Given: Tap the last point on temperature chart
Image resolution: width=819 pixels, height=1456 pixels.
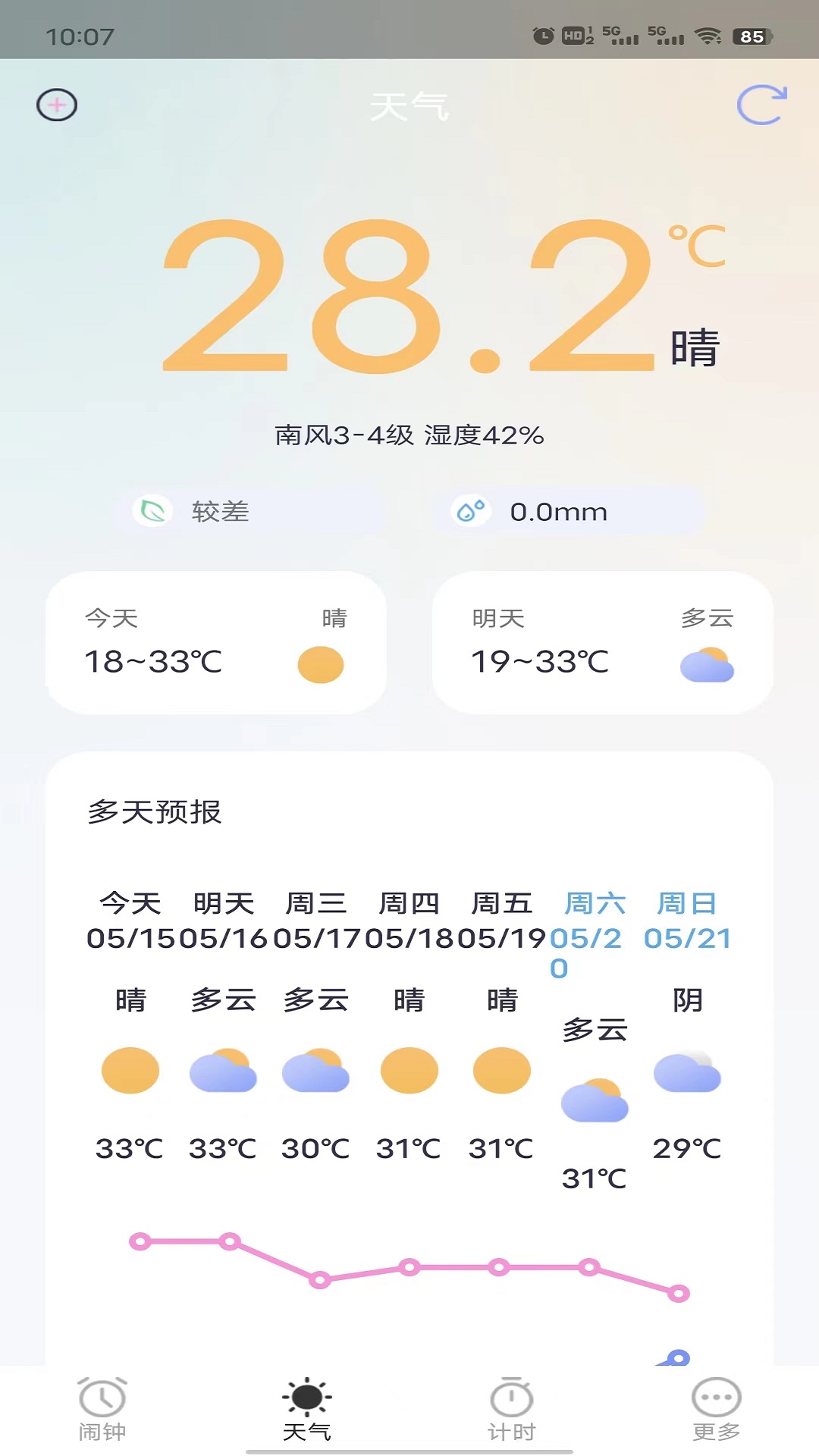Looking at the screenshot, I should point(677,1291).
